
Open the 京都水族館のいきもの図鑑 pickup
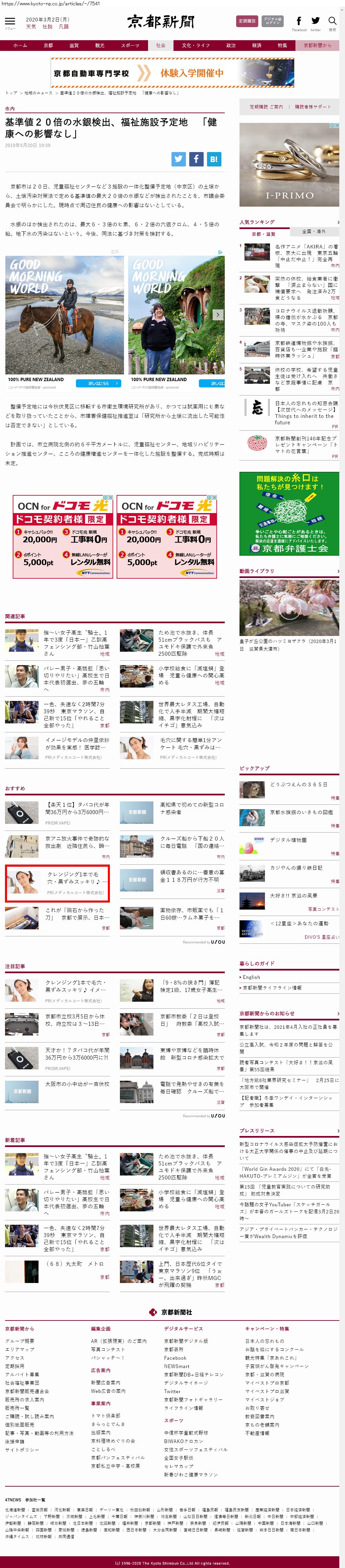coord(301,811)
